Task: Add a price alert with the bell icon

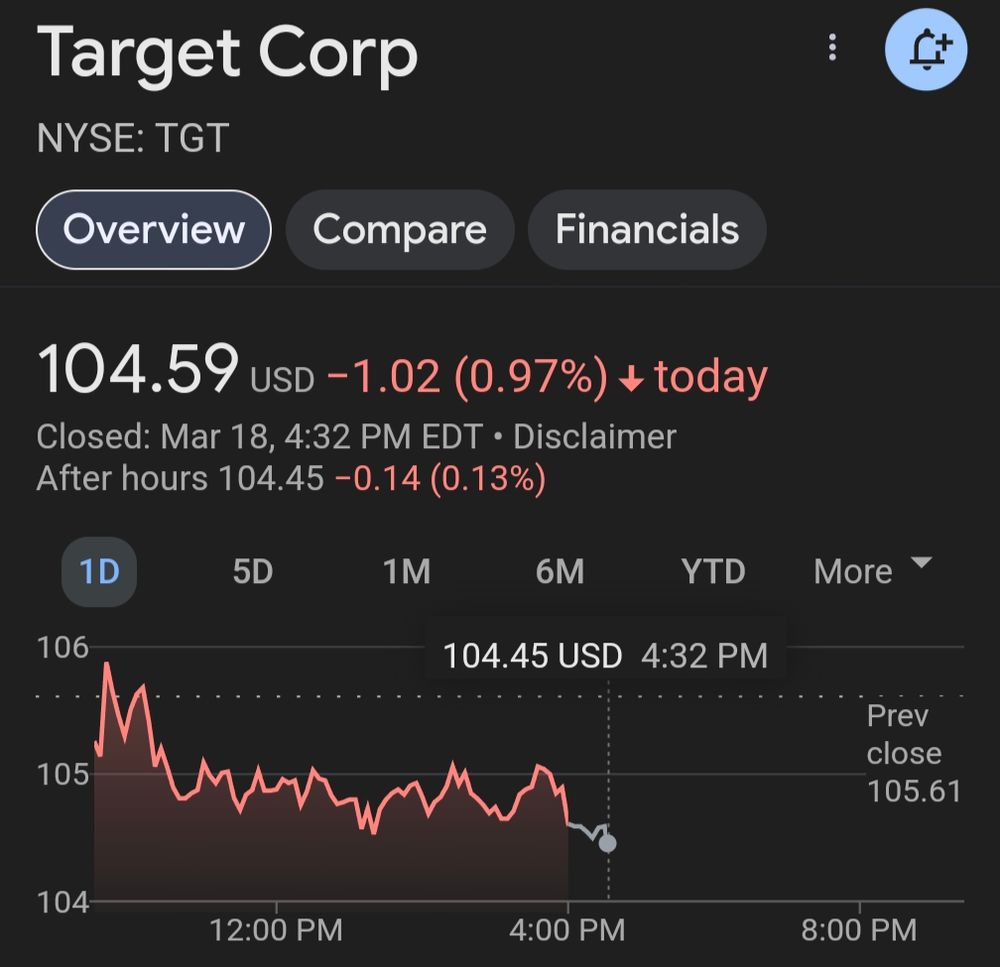Action: pyautogui.click(x=926, y=48)
